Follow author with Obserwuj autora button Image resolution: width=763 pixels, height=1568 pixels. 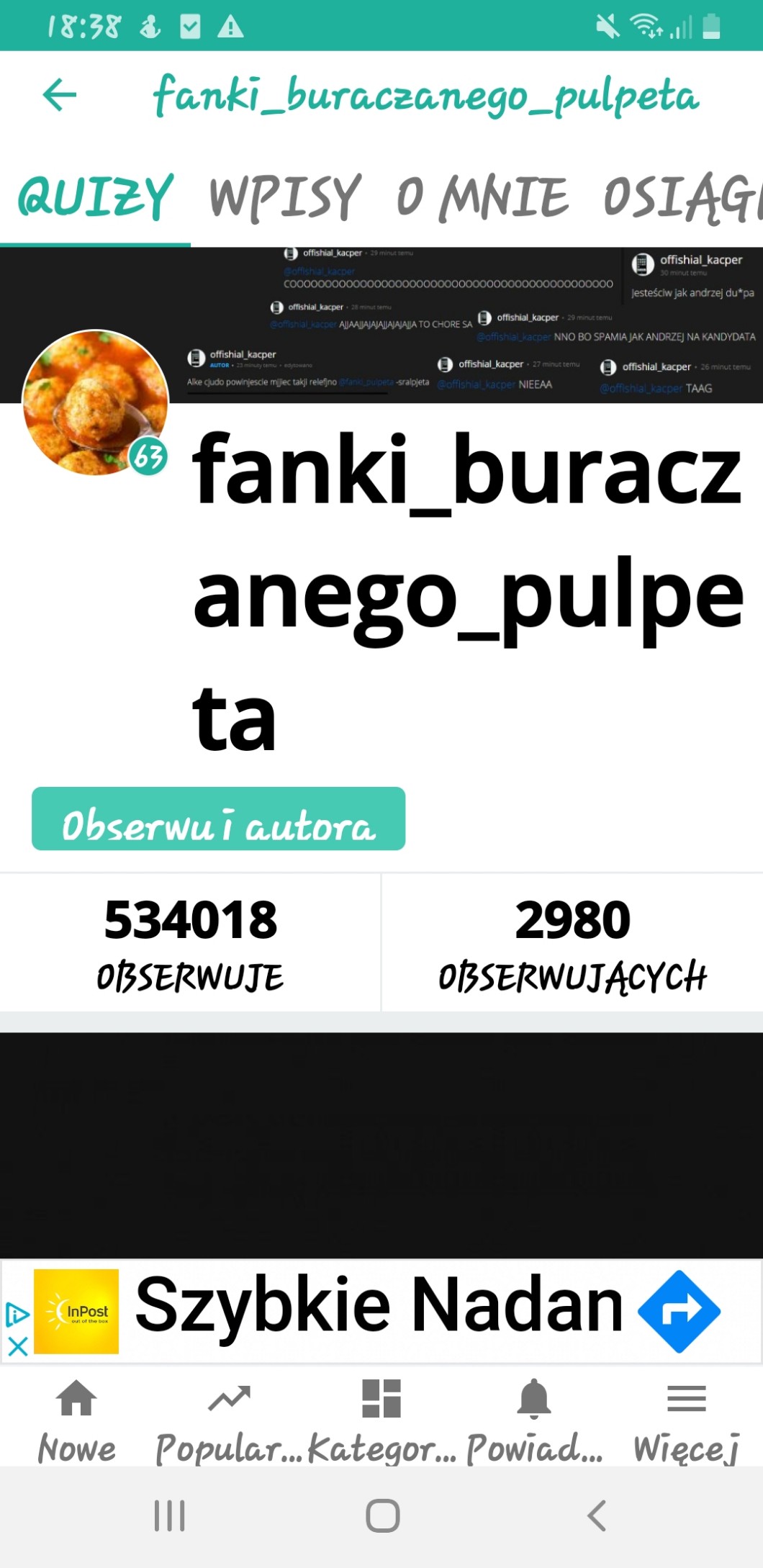(x=218, y=819)
